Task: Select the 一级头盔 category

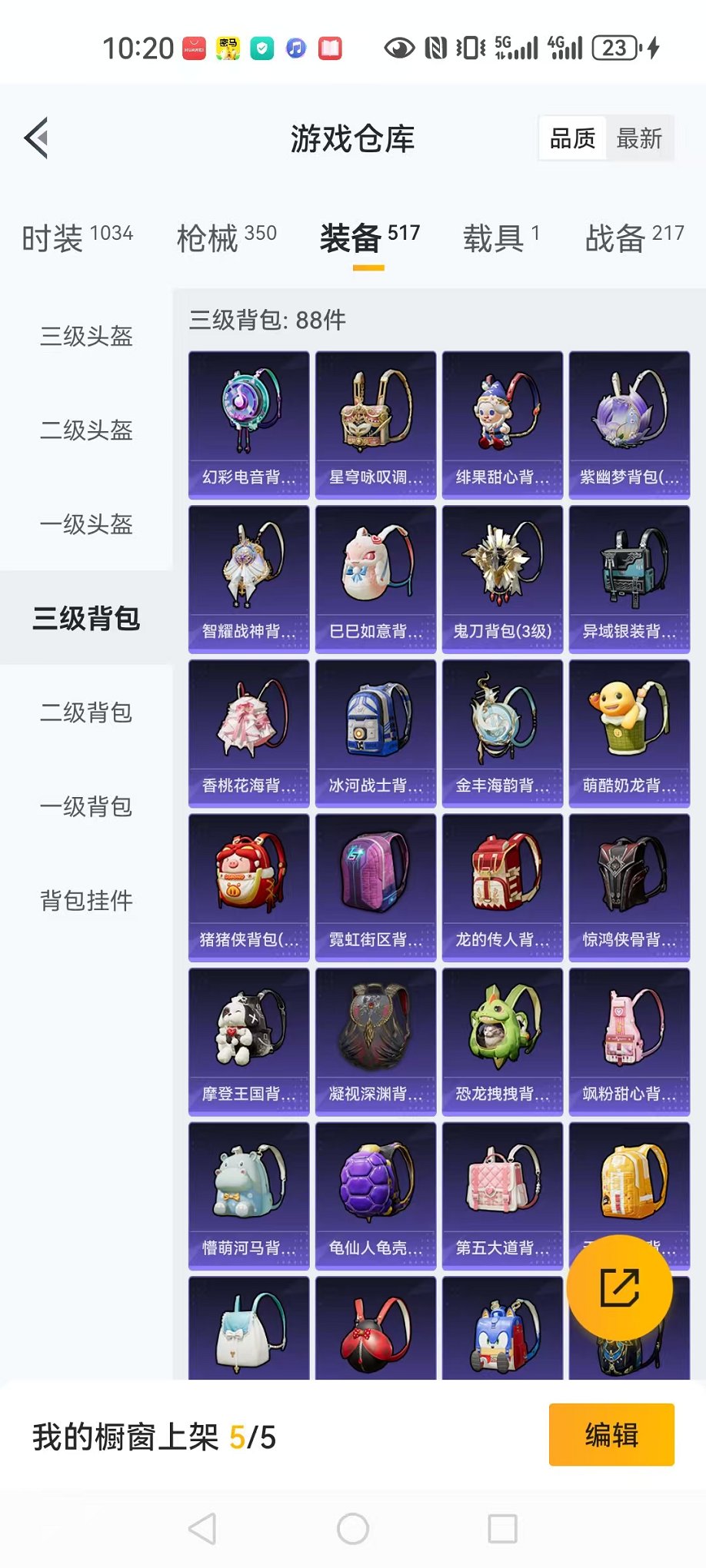Action: coord(86,524)
